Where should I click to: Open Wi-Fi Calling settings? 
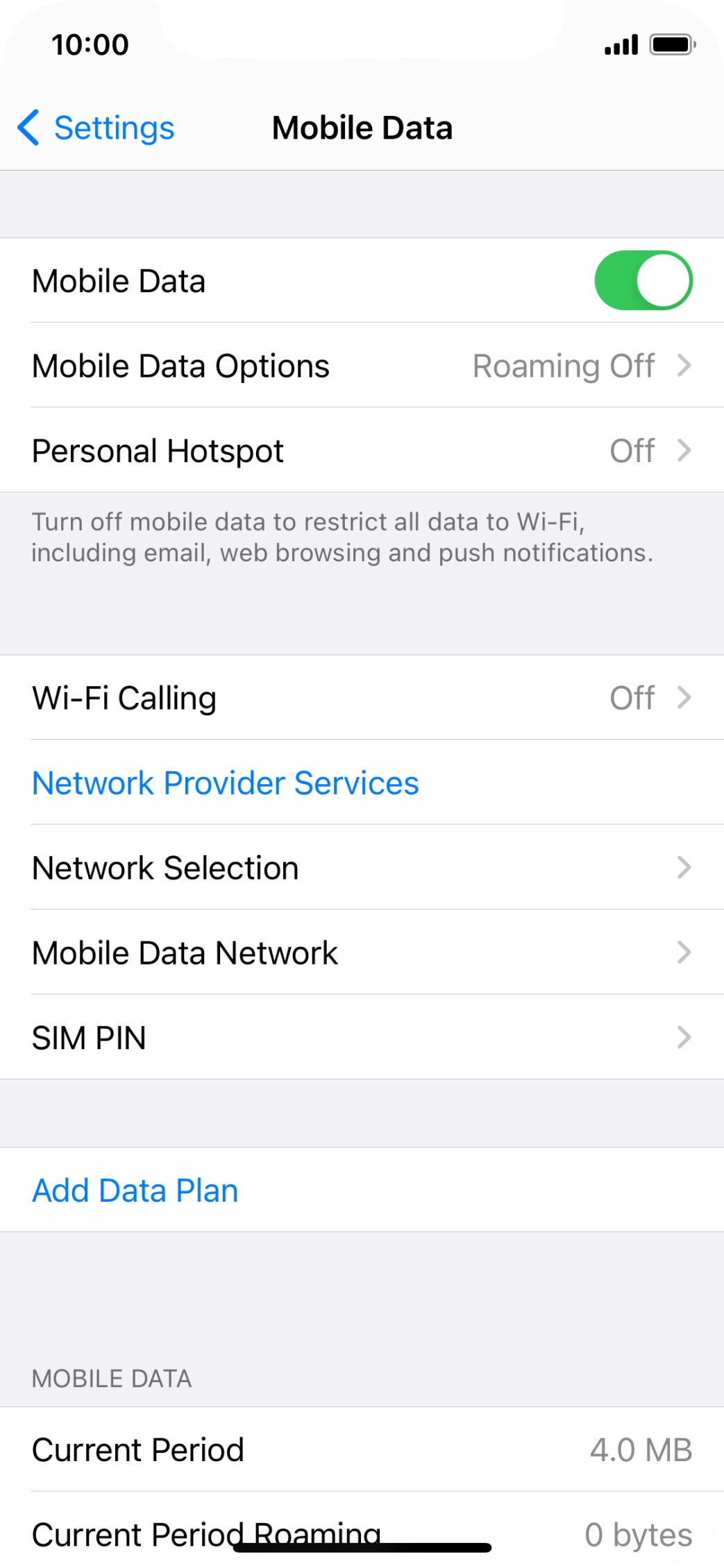coord(362,697)
